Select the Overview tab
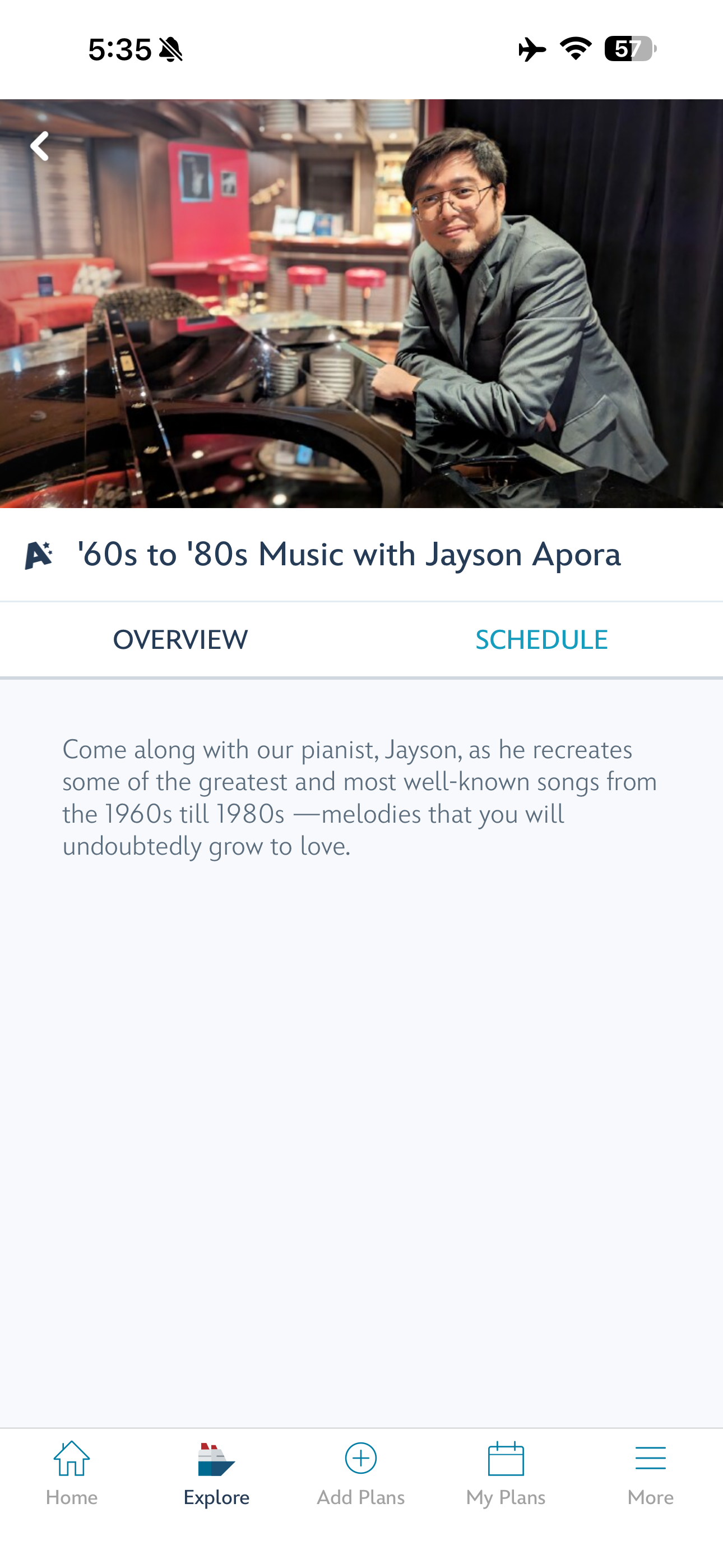 180,640
